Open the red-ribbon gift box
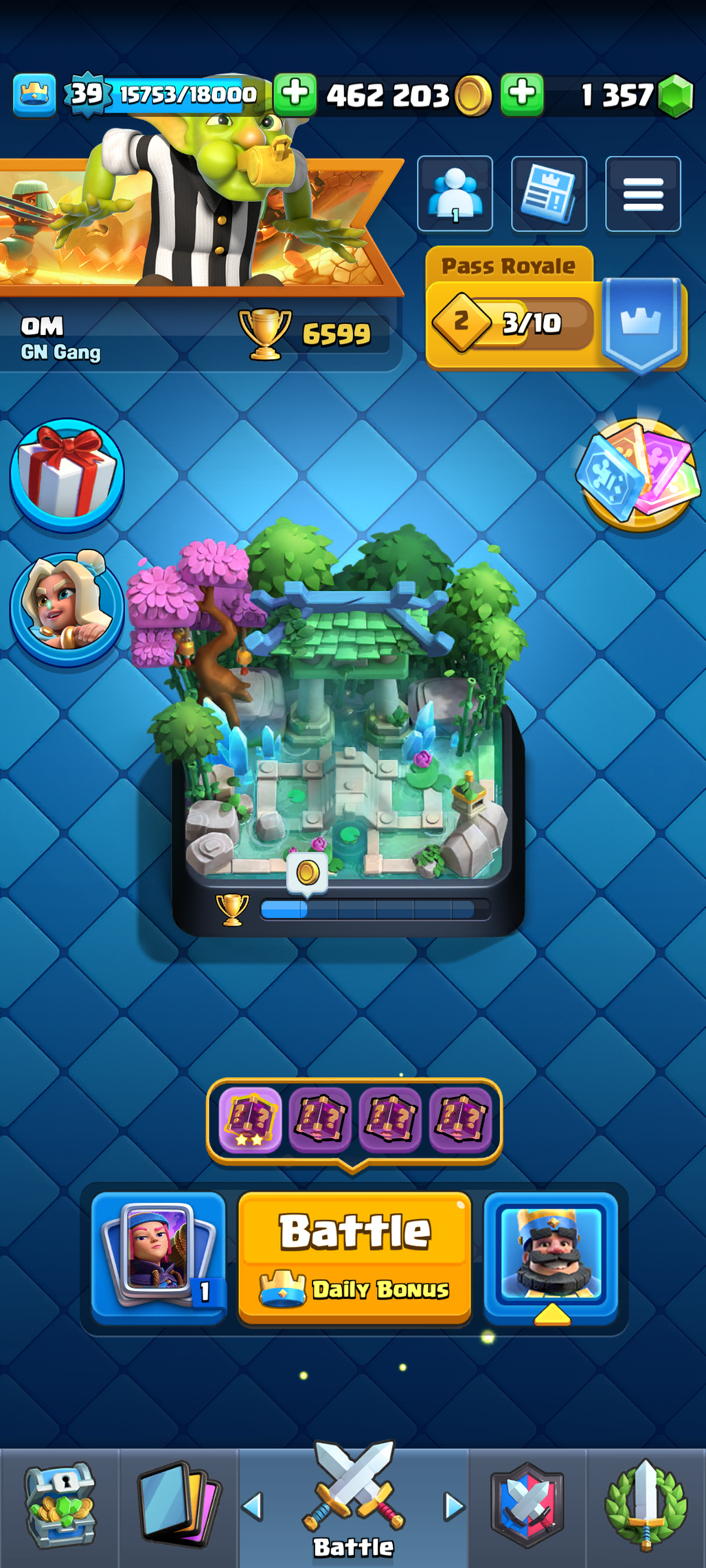Screen dimensions: 706x1568 67,475
